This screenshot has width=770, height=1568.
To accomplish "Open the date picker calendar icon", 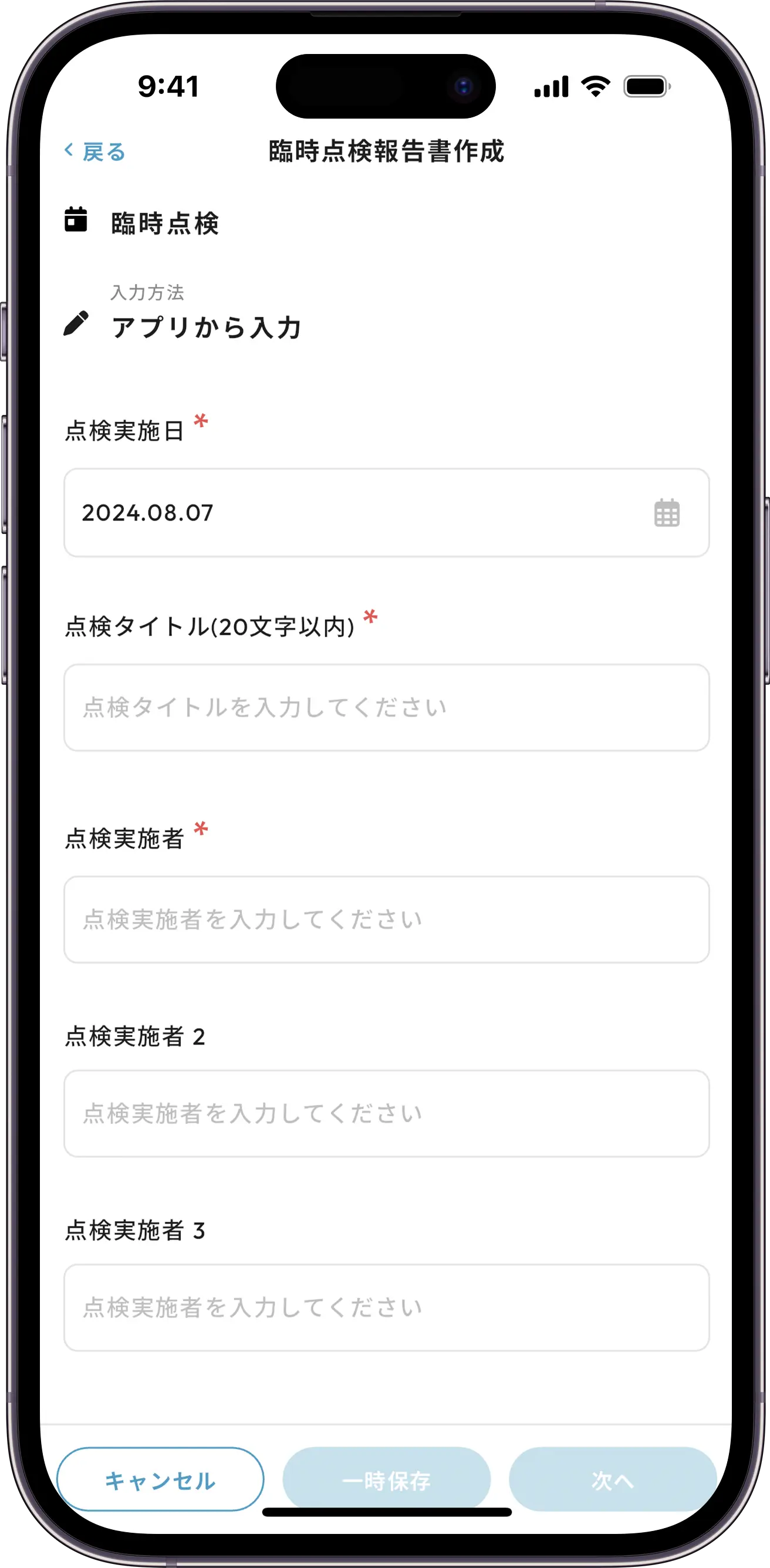I will pos(666,513).
